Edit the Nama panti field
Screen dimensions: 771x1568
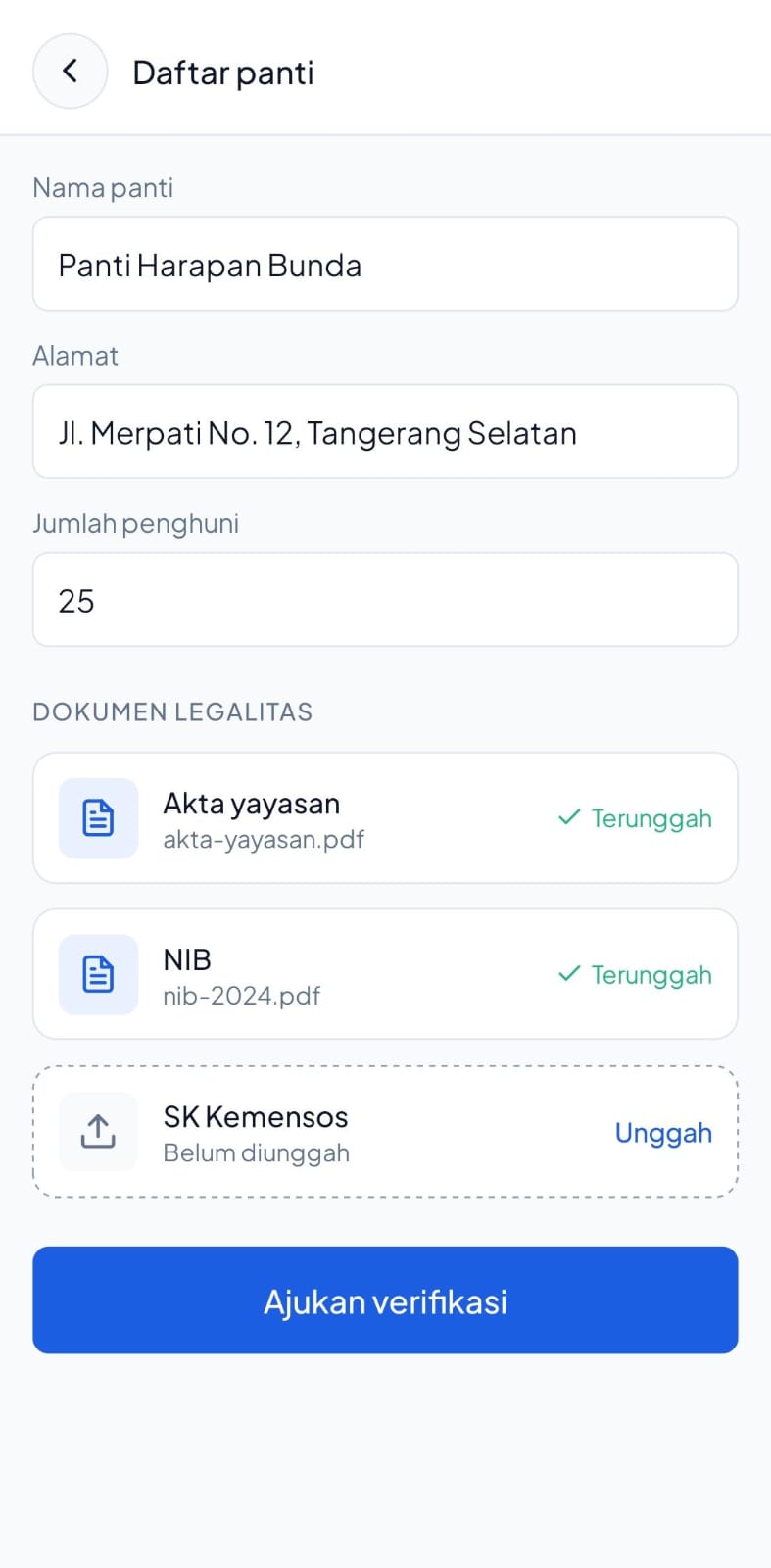point(385,264)
